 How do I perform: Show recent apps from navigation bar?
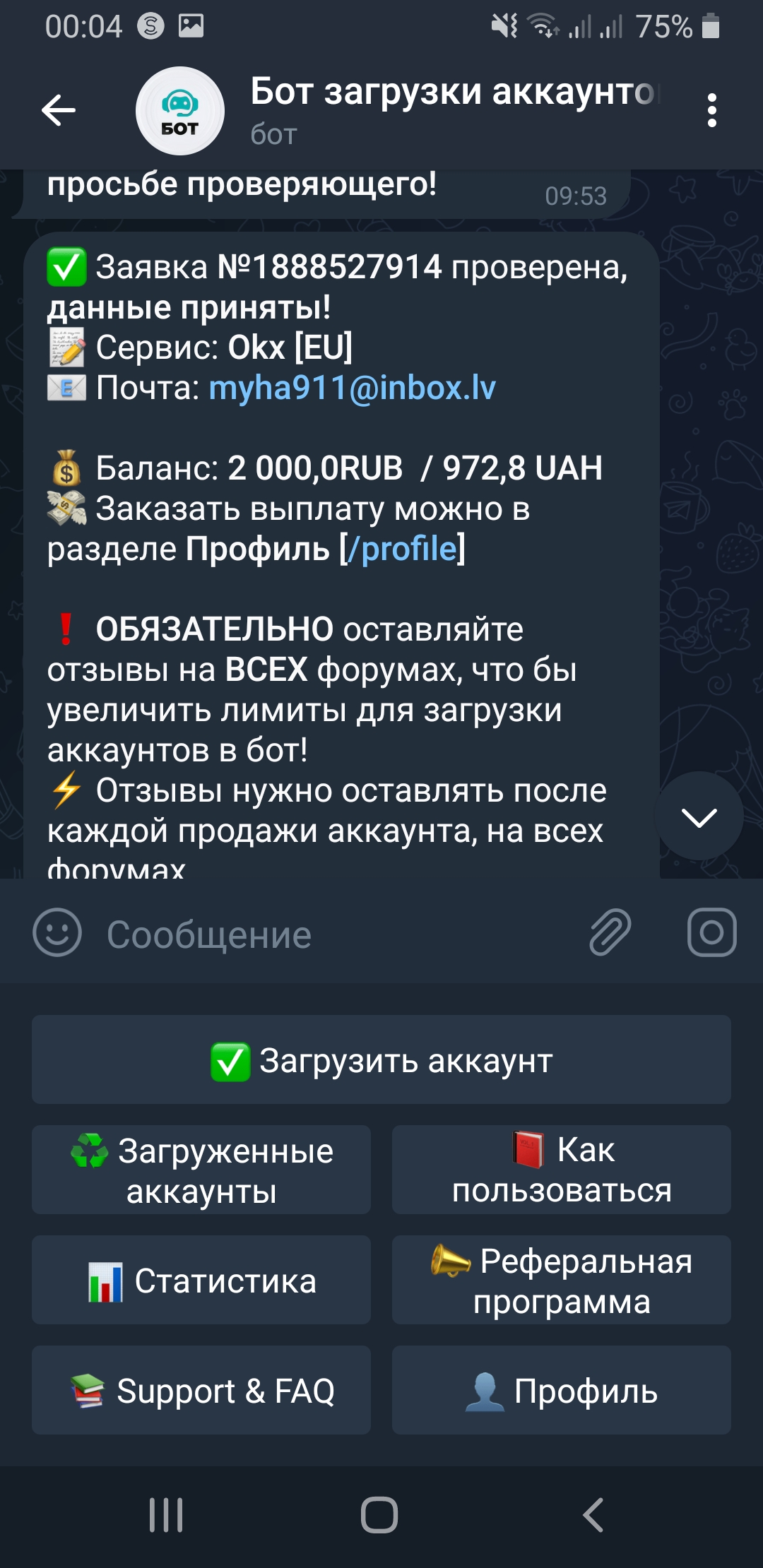click(166, 1514)
